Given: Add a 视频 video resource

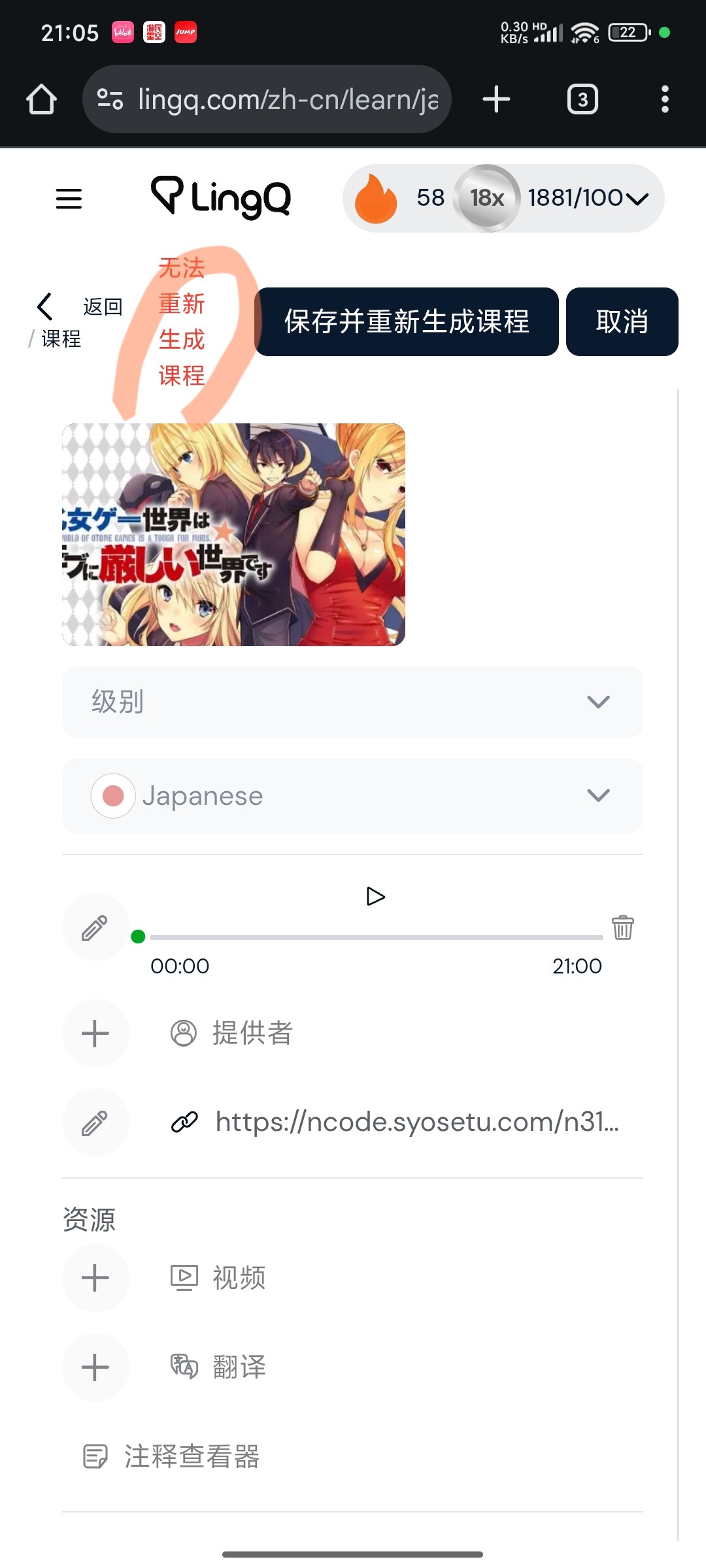Looking at the screenshot, I should 95,1278.
